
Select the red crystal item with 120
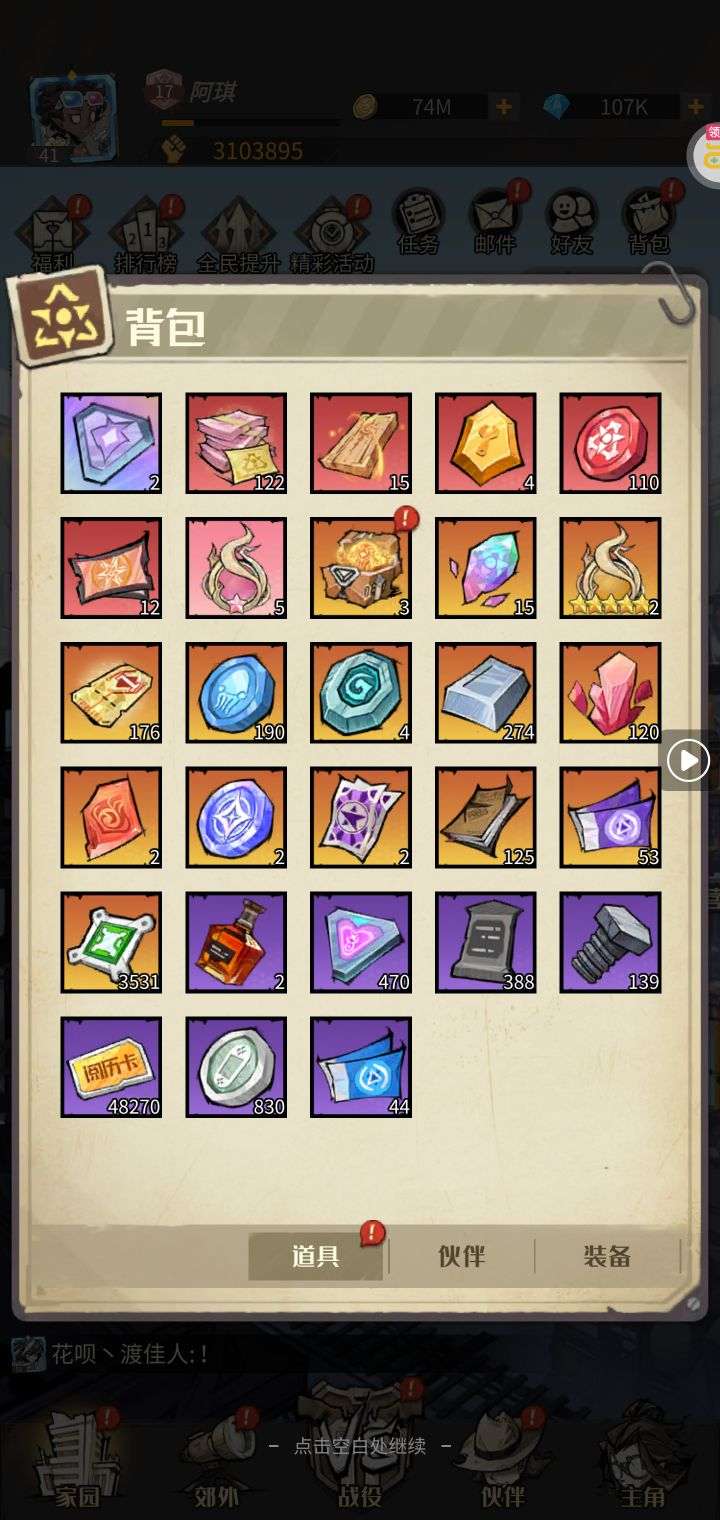(610, 692)
